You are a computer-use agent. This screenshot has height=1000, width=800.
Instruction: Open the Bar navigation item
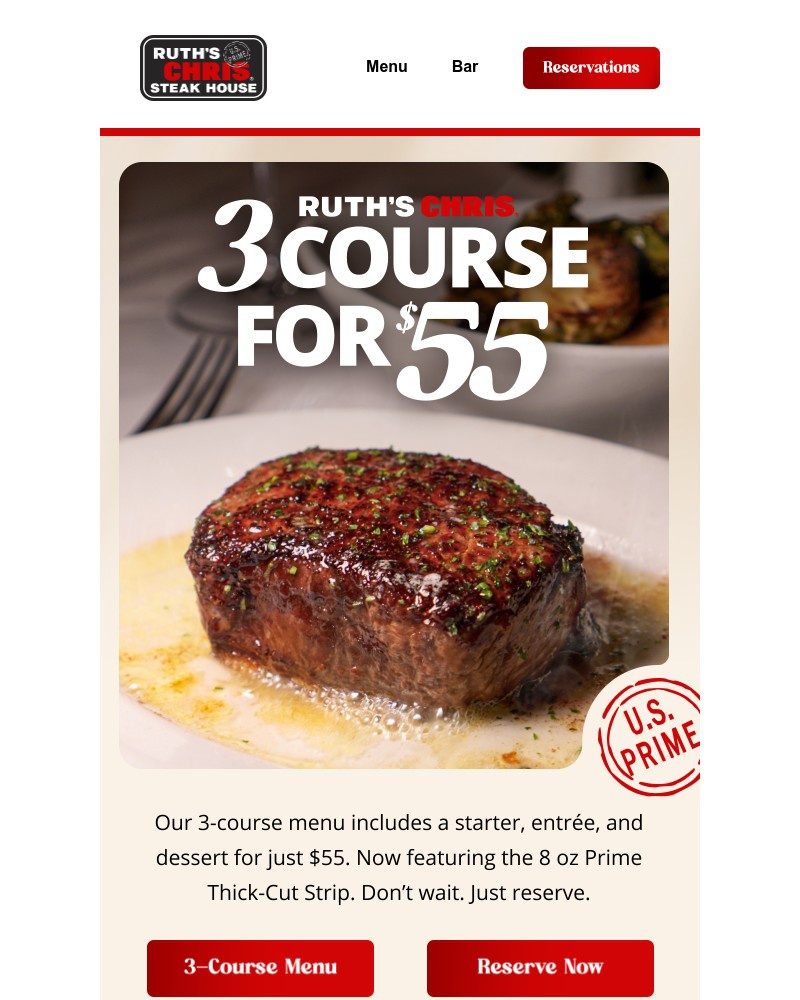click(465, 66)
